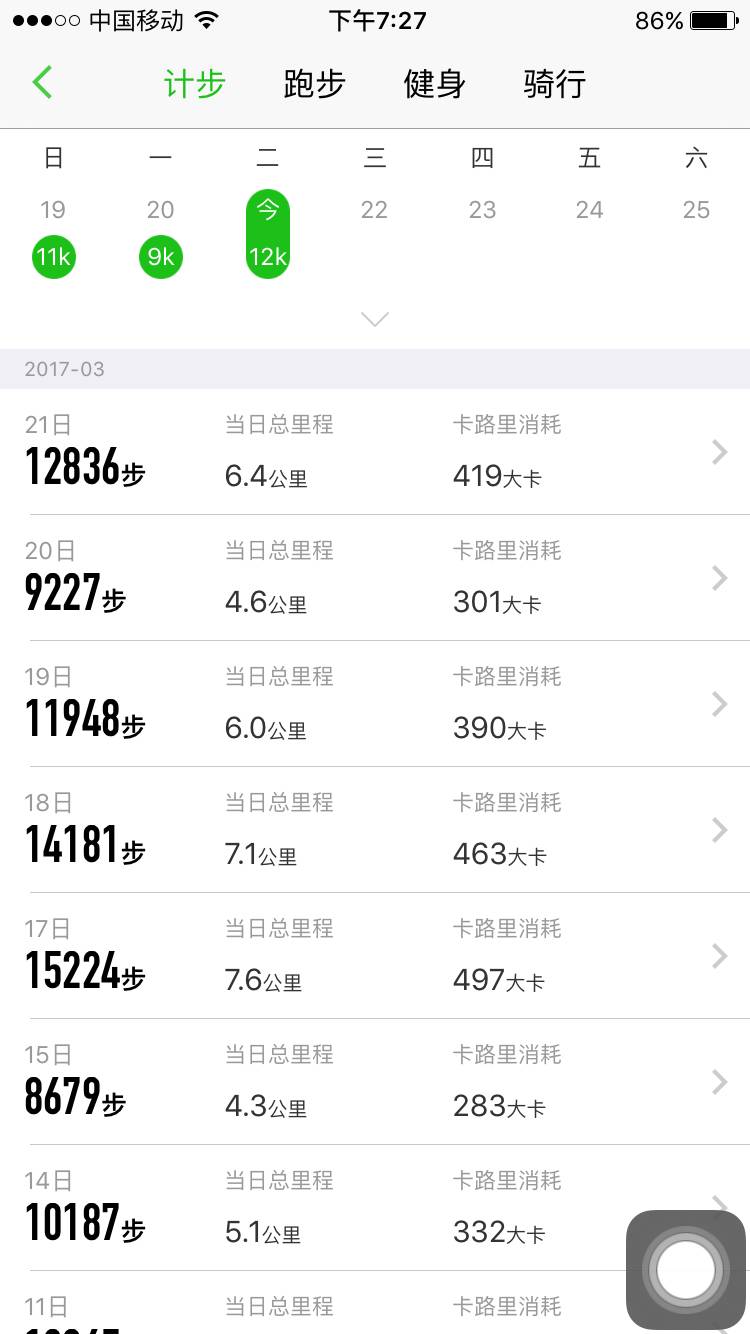Select day 20 with 9k steps
The width and height of the screenshot is (750, 1334).
tap(161, 257)
